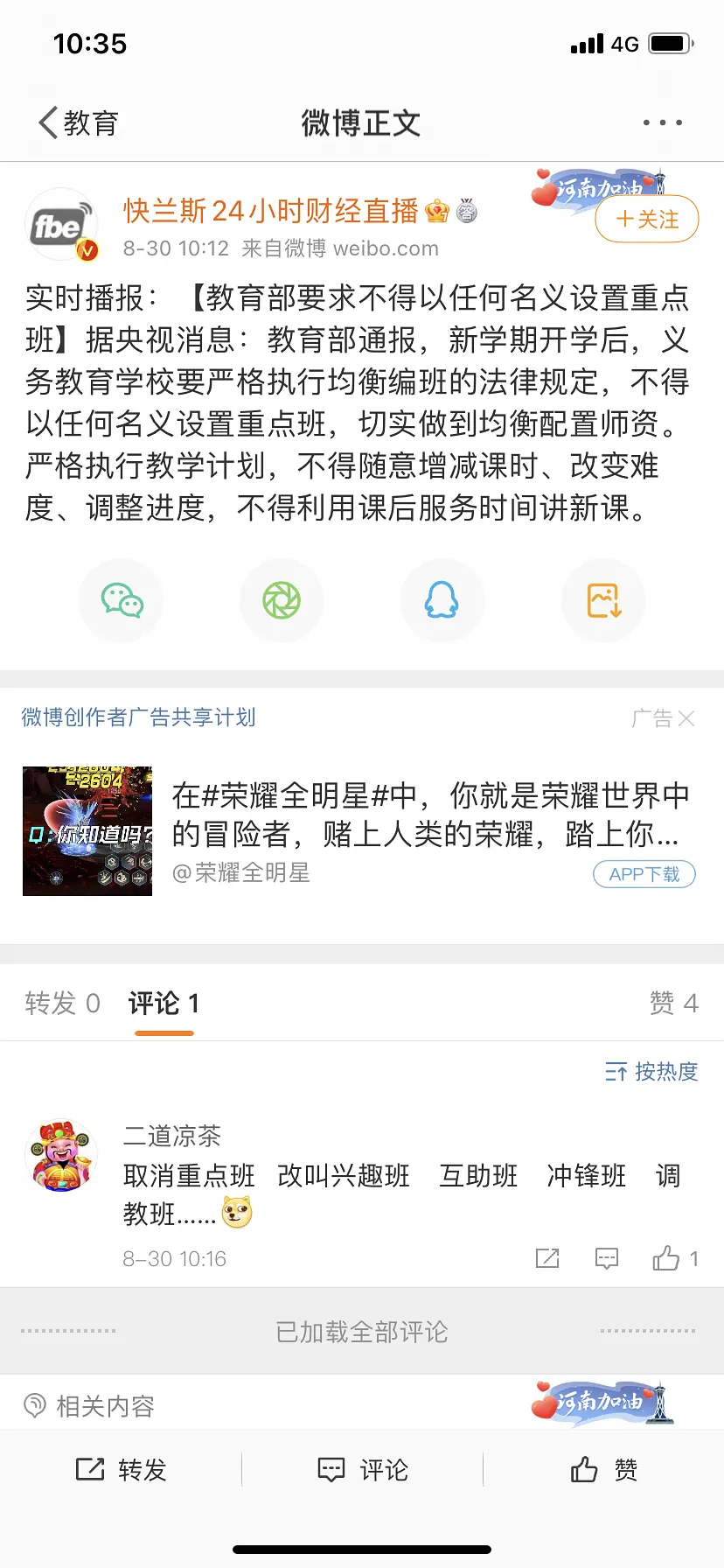
Task: Repost with bottom 转发 button
Action: pos(121,1470)
